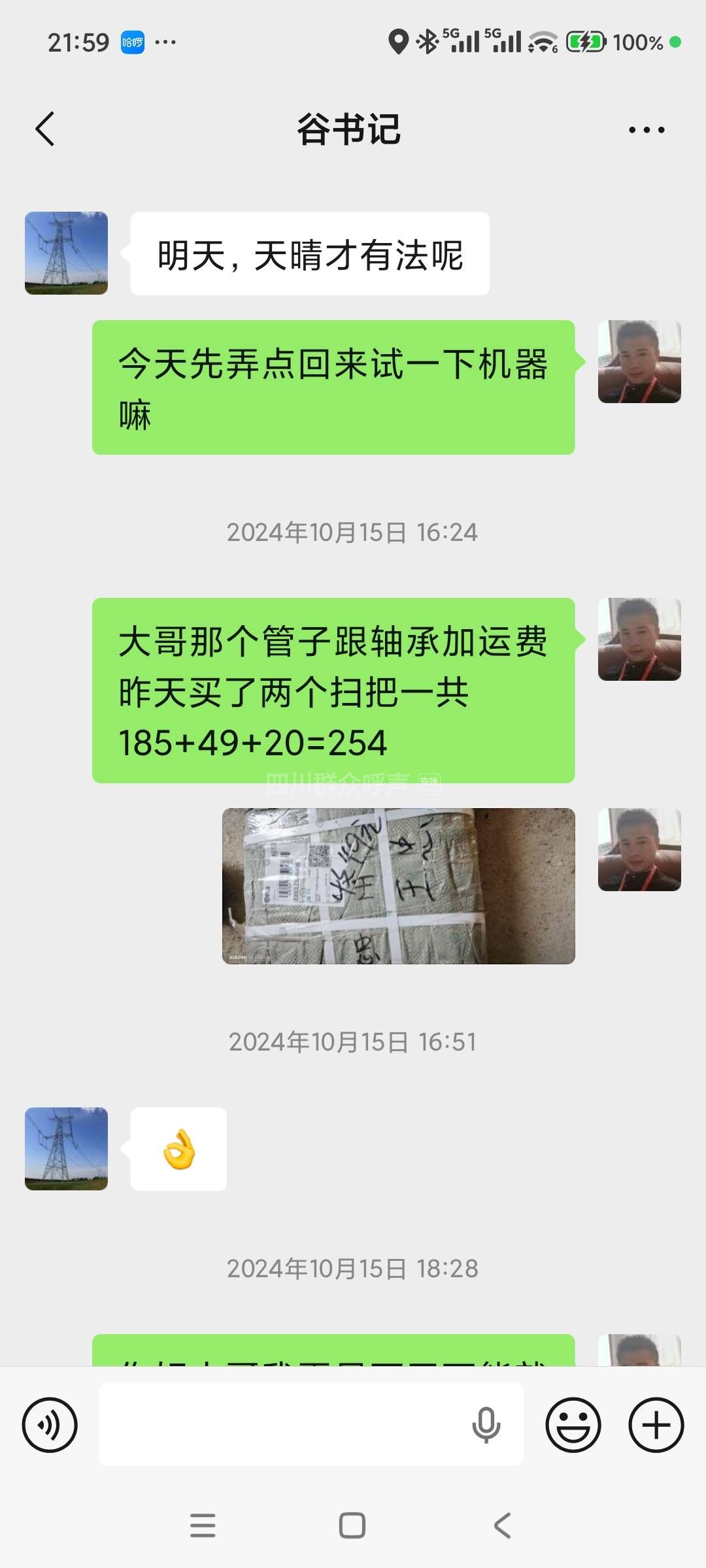Open the chat info three-dot menu
Screen dimensions: 706x1568
[646, 130]
